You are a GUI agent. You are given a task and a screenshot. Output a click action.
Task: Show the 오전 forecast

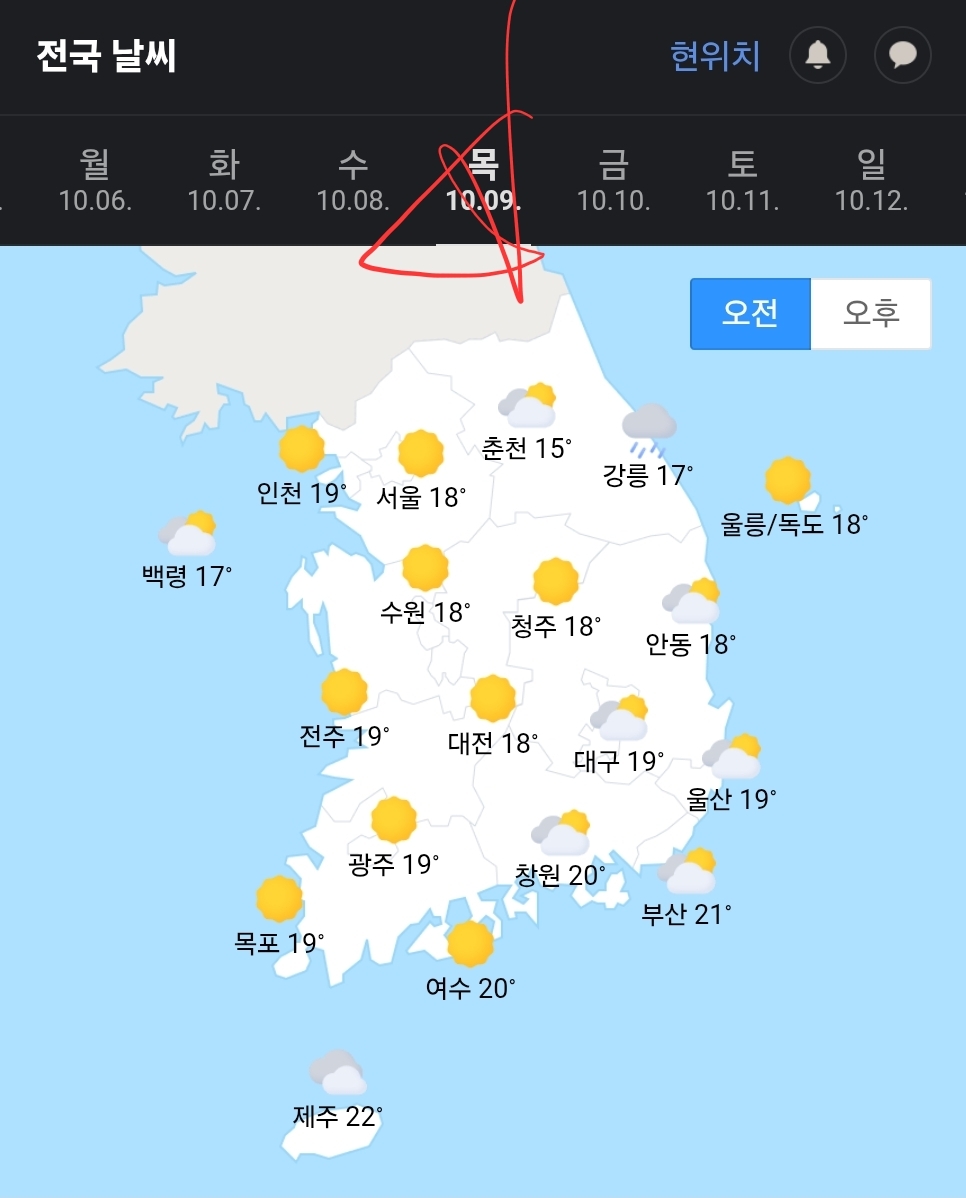pos(750,314)
